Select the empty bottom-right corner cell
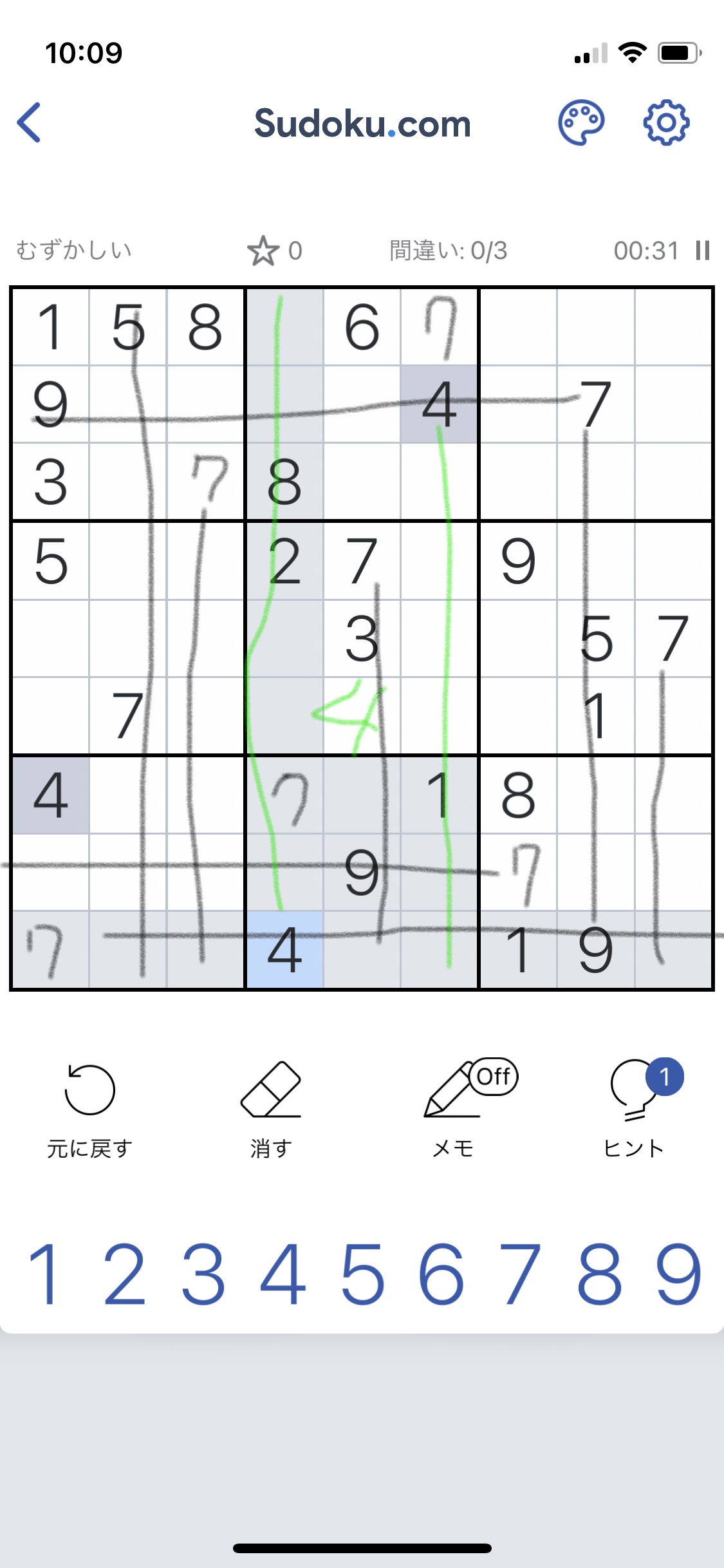This screenshot has width=724, height=1568. click(x=673, y=950)
